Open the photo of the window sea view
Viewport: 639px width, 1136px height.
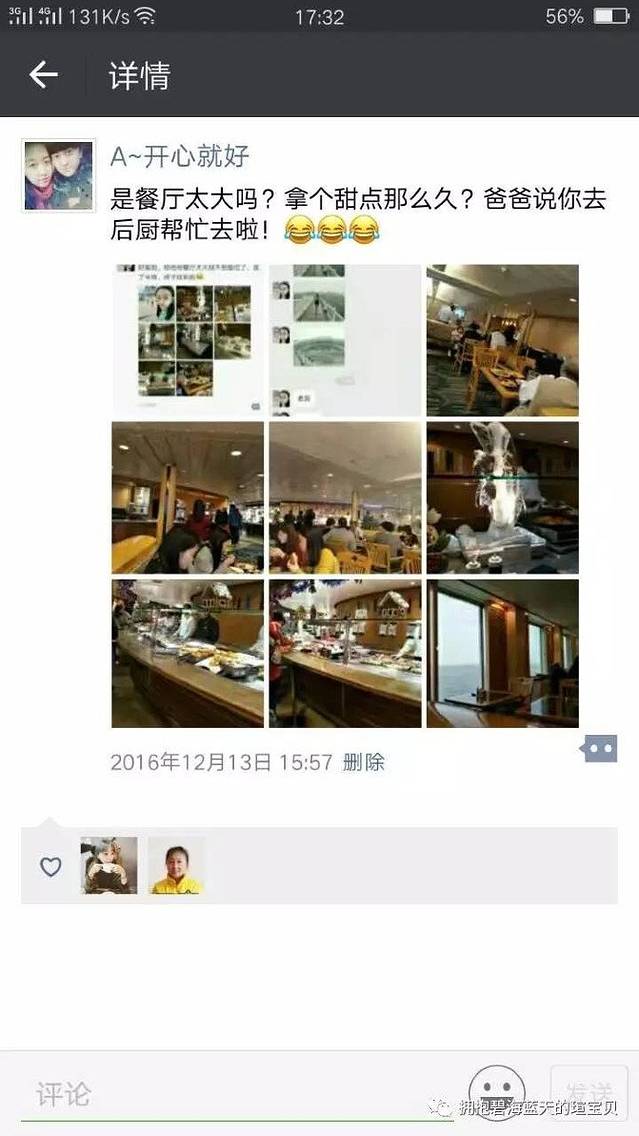tap(502, 654)
